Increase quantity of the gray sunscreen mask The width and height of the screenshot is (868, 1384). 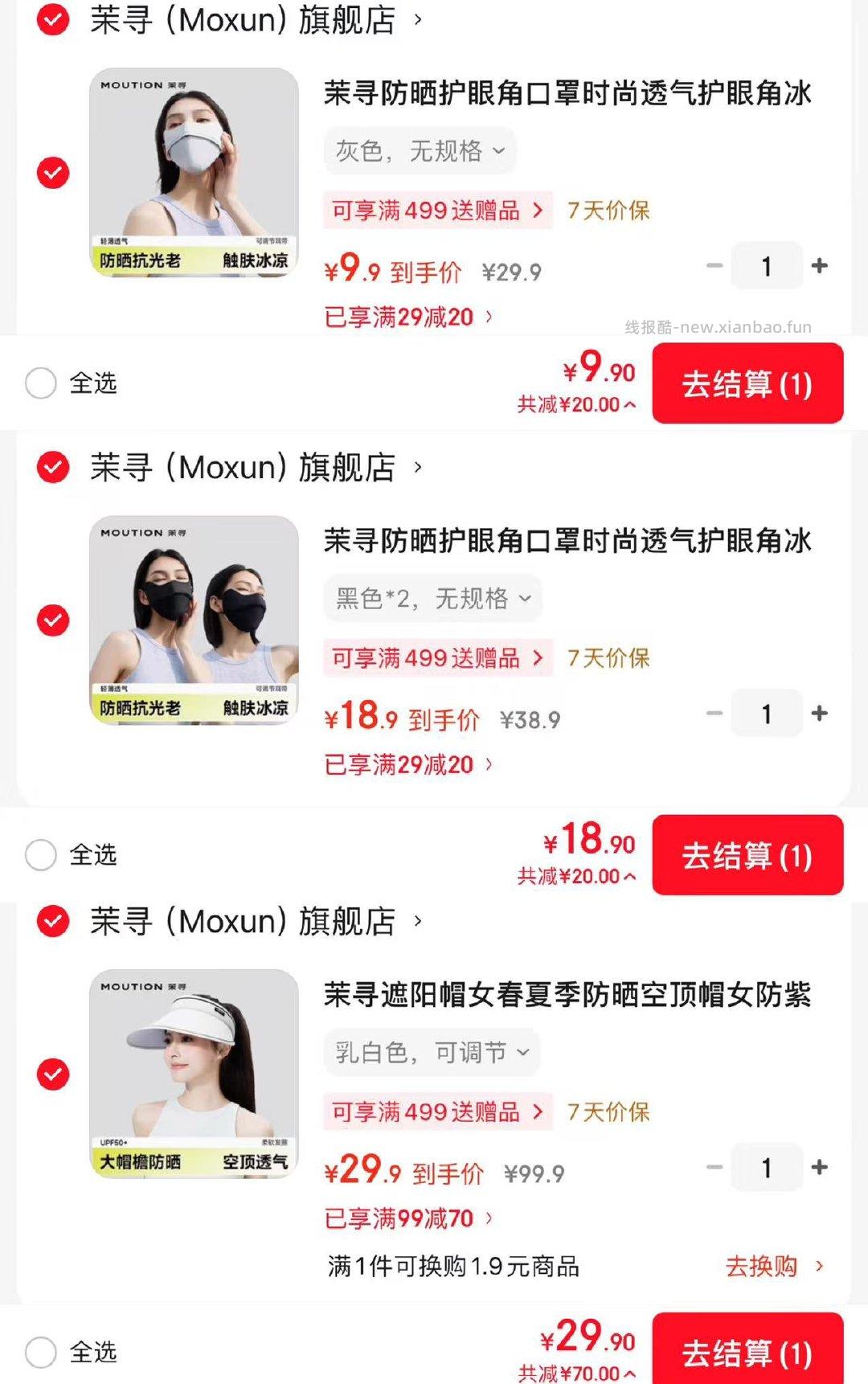(819, 265)
